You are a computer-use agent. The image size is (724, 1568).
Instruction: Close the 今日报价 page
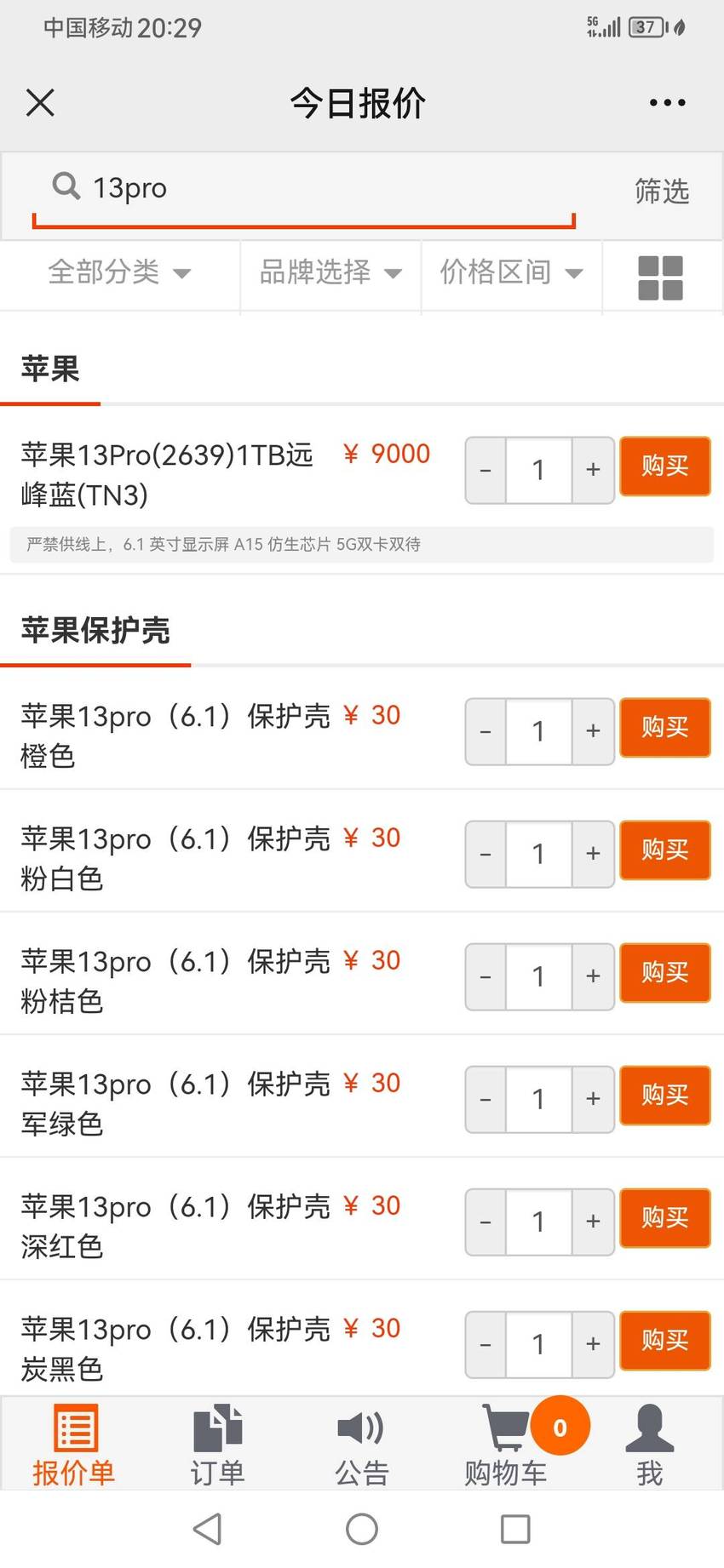[x=40, y=103]
